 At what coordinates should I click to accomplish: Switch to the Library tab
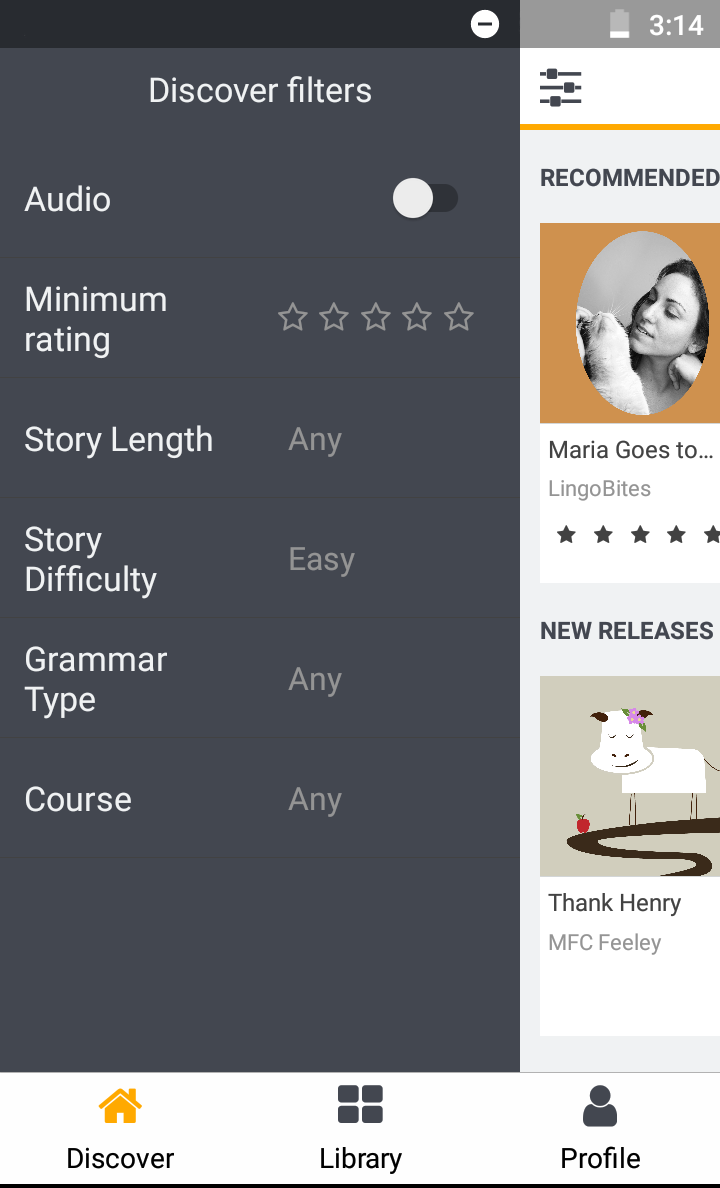(360, 1130)
